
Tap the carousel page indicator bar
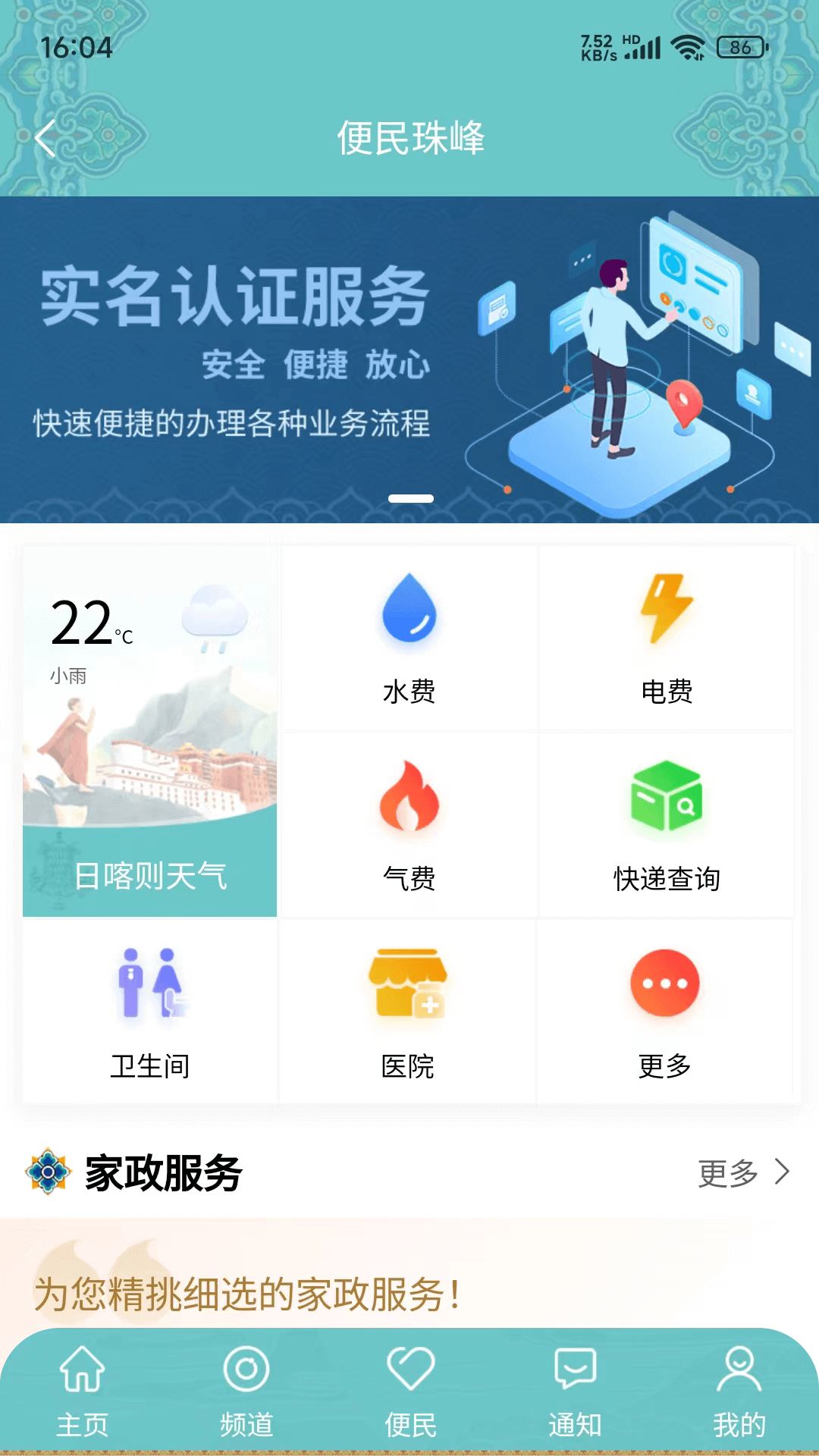[x=409, y=498]
